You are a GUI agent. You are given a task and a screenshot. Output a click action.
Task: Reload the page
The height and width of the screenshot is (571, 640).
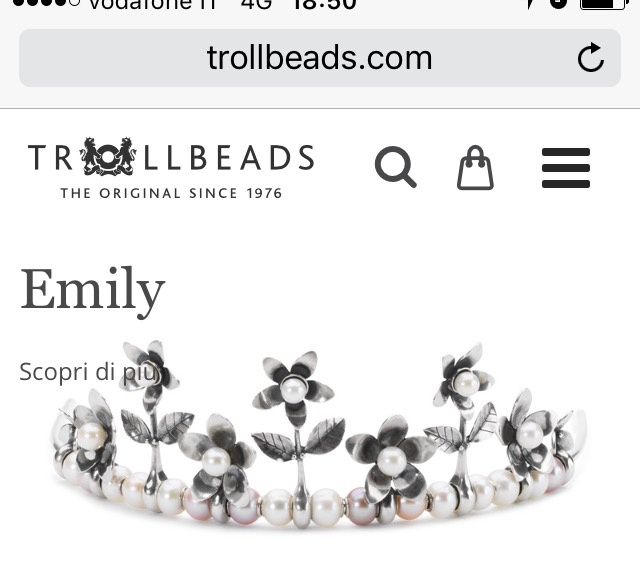click(591, 58)
